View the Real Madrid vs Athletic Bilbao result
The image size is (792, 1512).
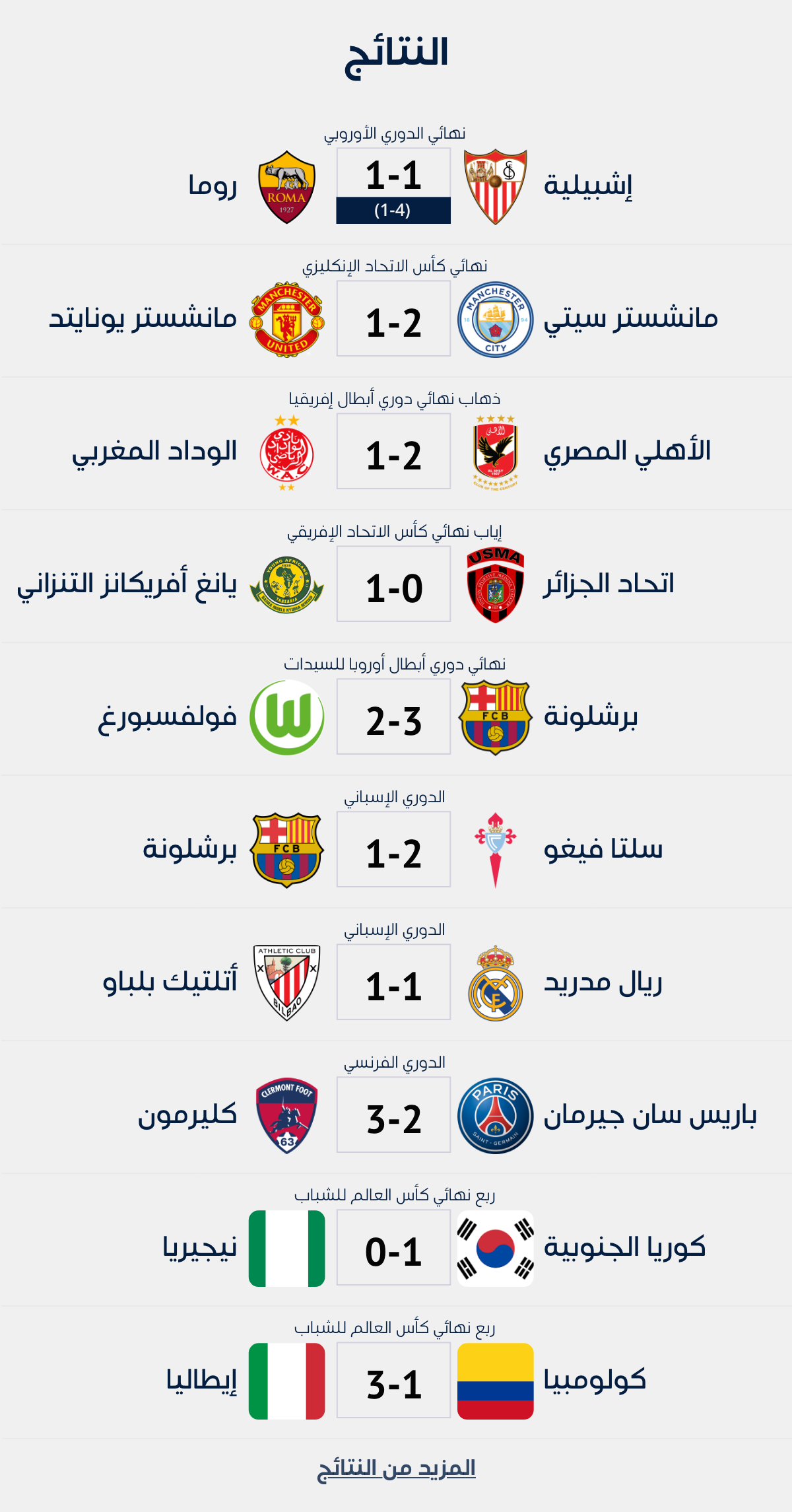pos(393,982)
